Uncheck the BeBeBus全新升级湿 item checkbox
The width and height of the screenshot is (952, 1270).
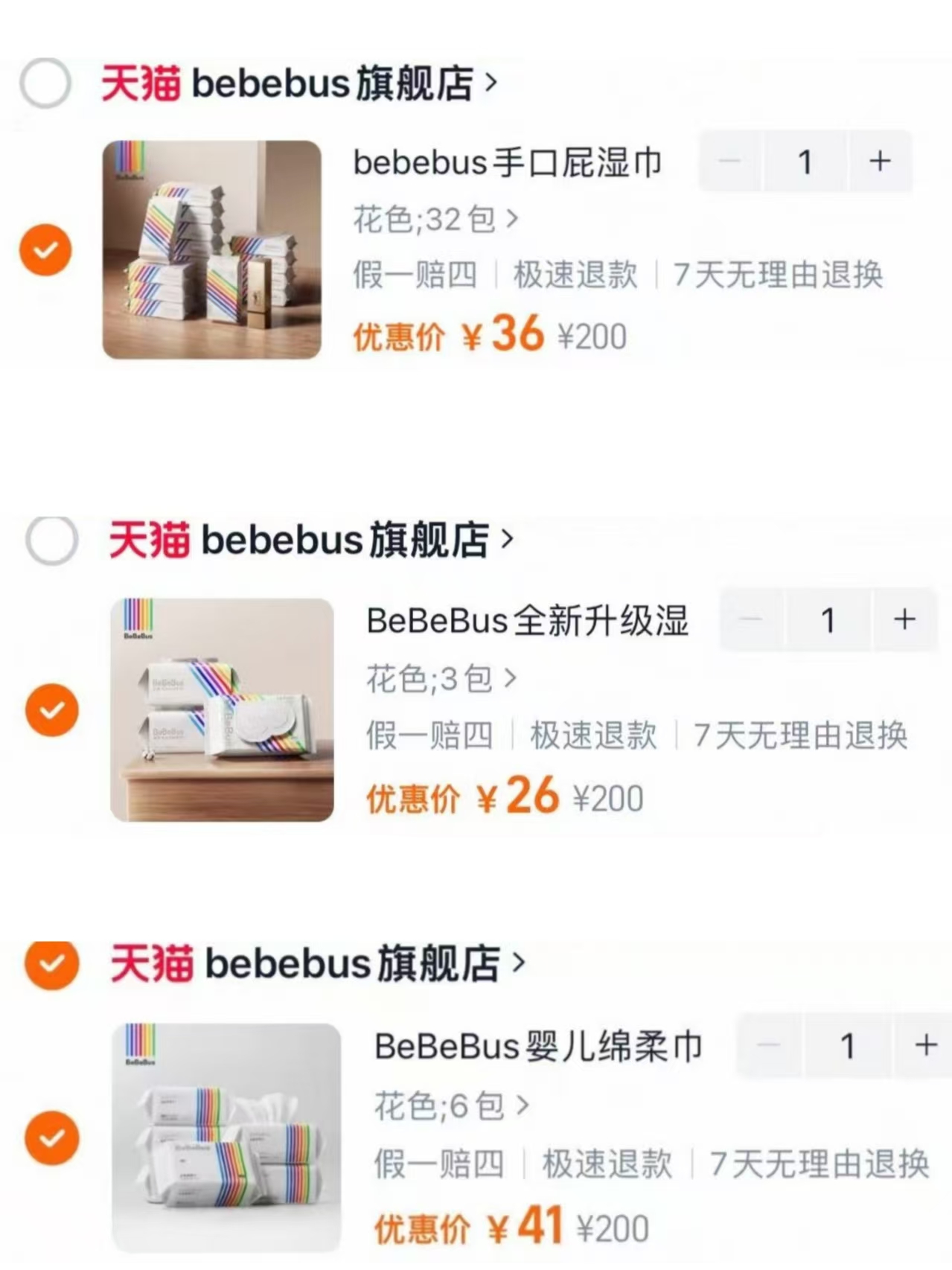click(51, 711)
